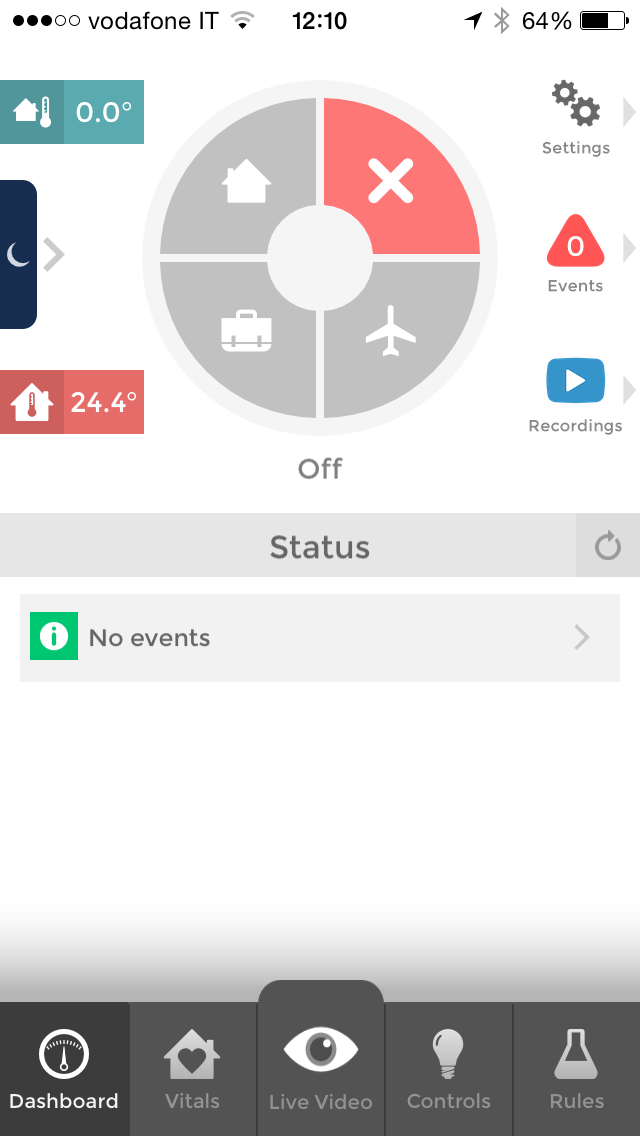
Task: Open the Events list
Action: 576,255
